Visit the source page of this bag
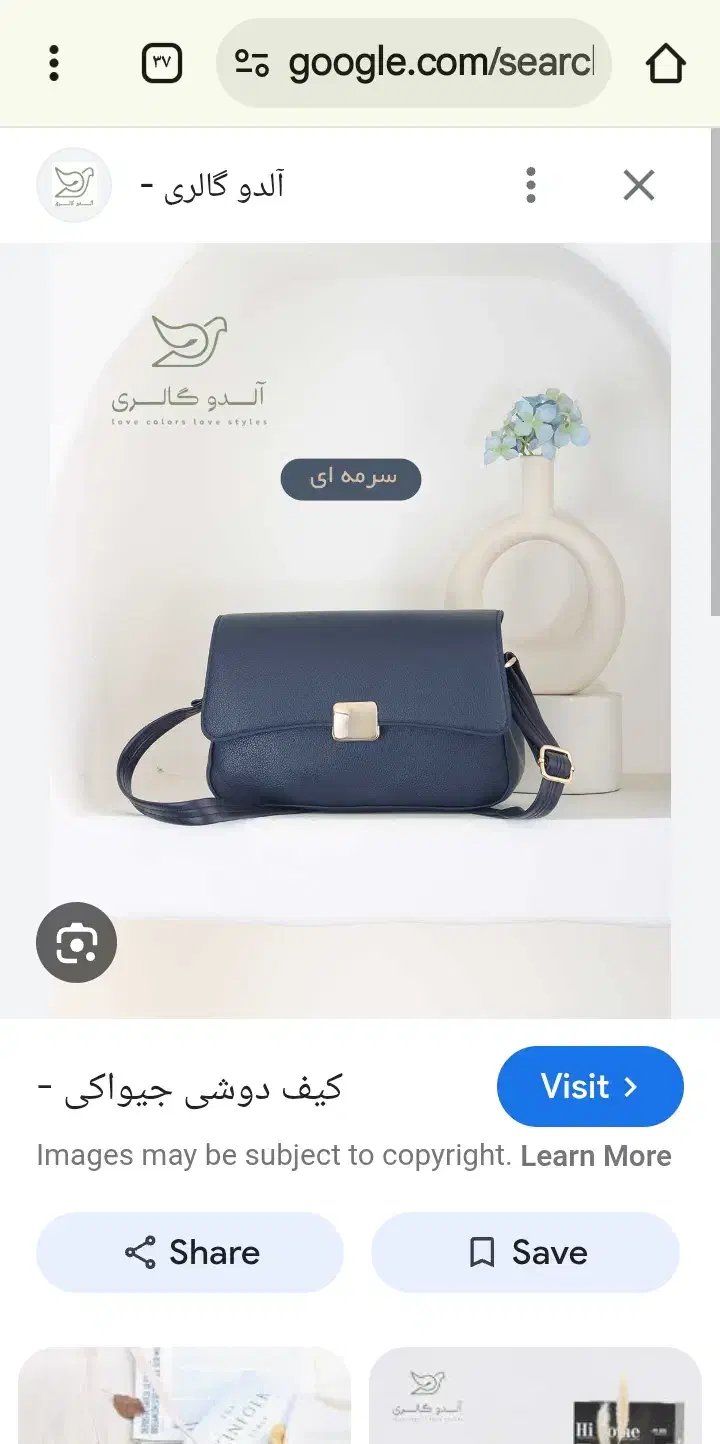The width and height of the screenshot is (720, 1444). [589, 1086]
